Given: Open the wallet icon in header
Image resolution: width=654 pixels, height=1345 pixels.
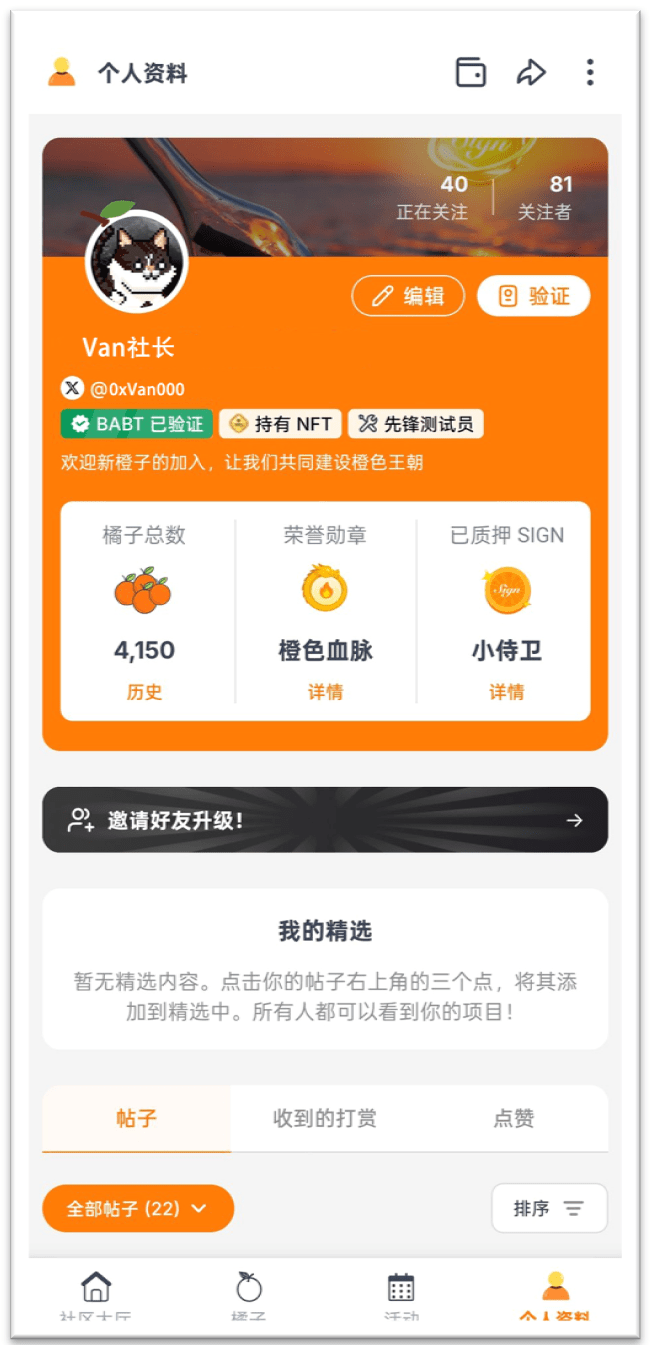Looking at the screenshot, I should [471, 73].
